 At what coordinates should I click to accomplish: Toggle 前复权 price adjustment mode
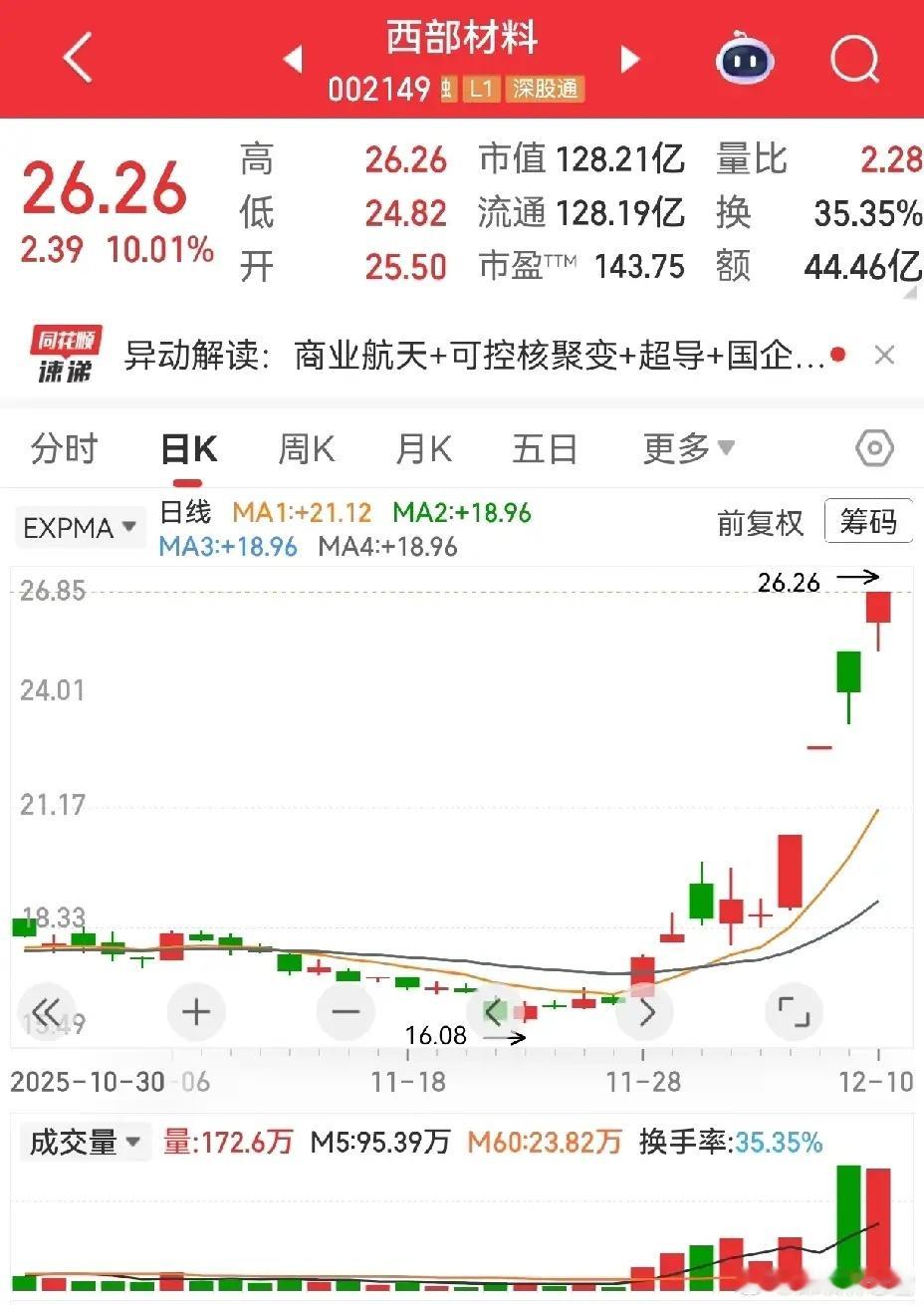click(760, 522)
